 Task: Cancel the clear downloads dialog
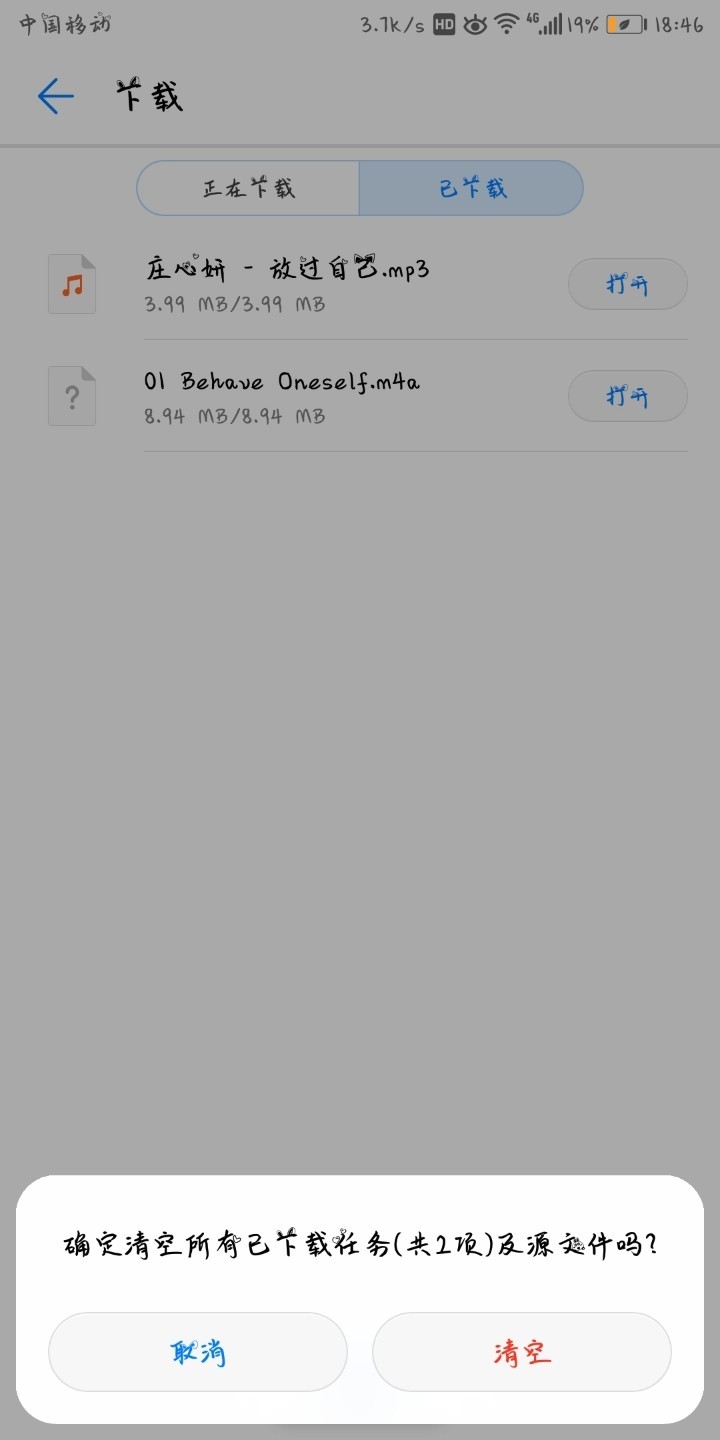pyautogui.click(x=198, y=1352)
